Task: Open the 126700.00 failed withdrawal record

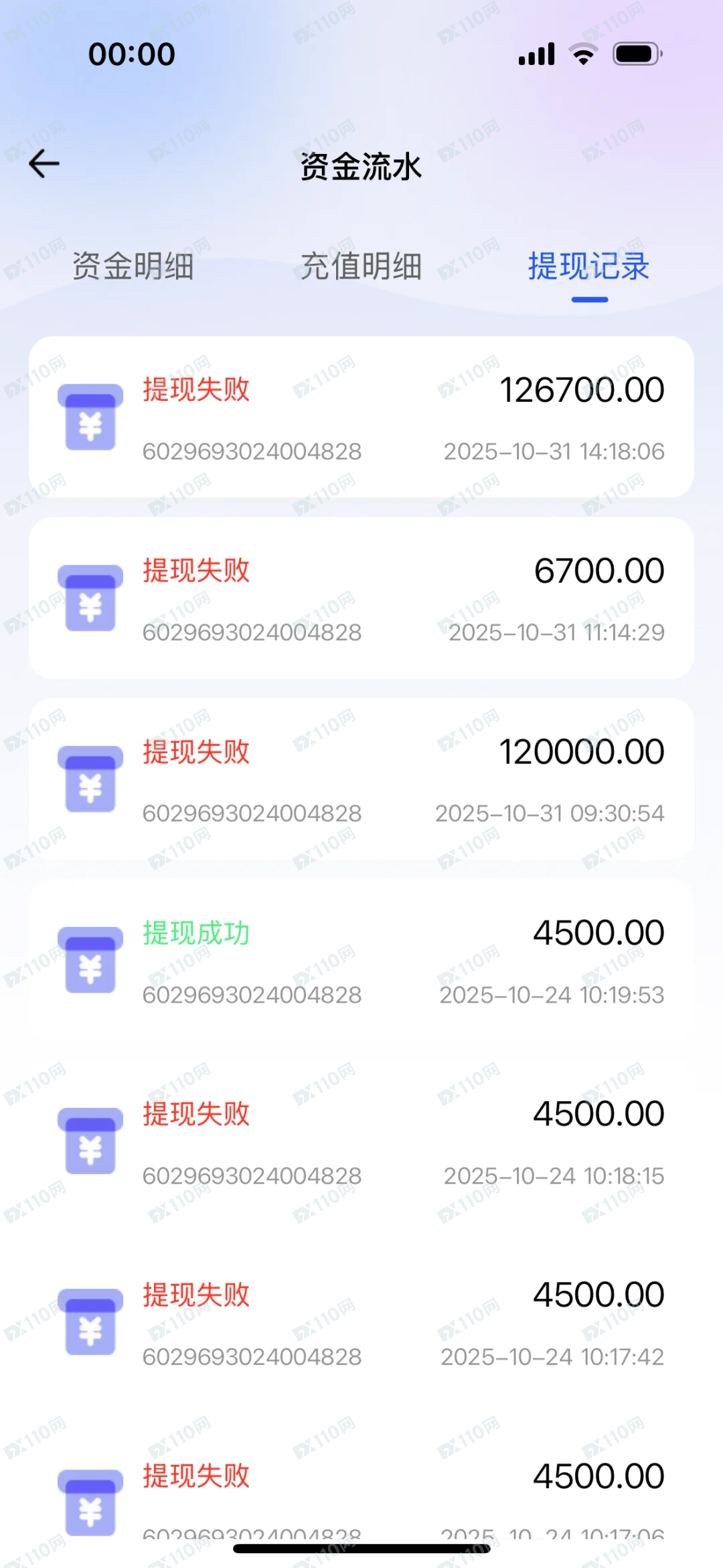Action: [x=361, y=417]
